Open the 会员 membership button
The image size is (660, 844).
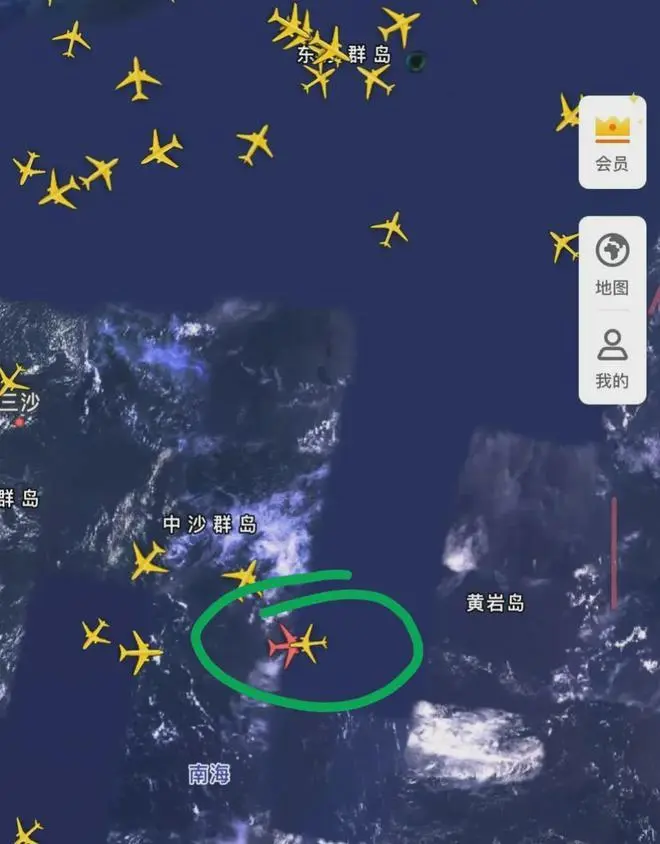click(x=612, y=143)
